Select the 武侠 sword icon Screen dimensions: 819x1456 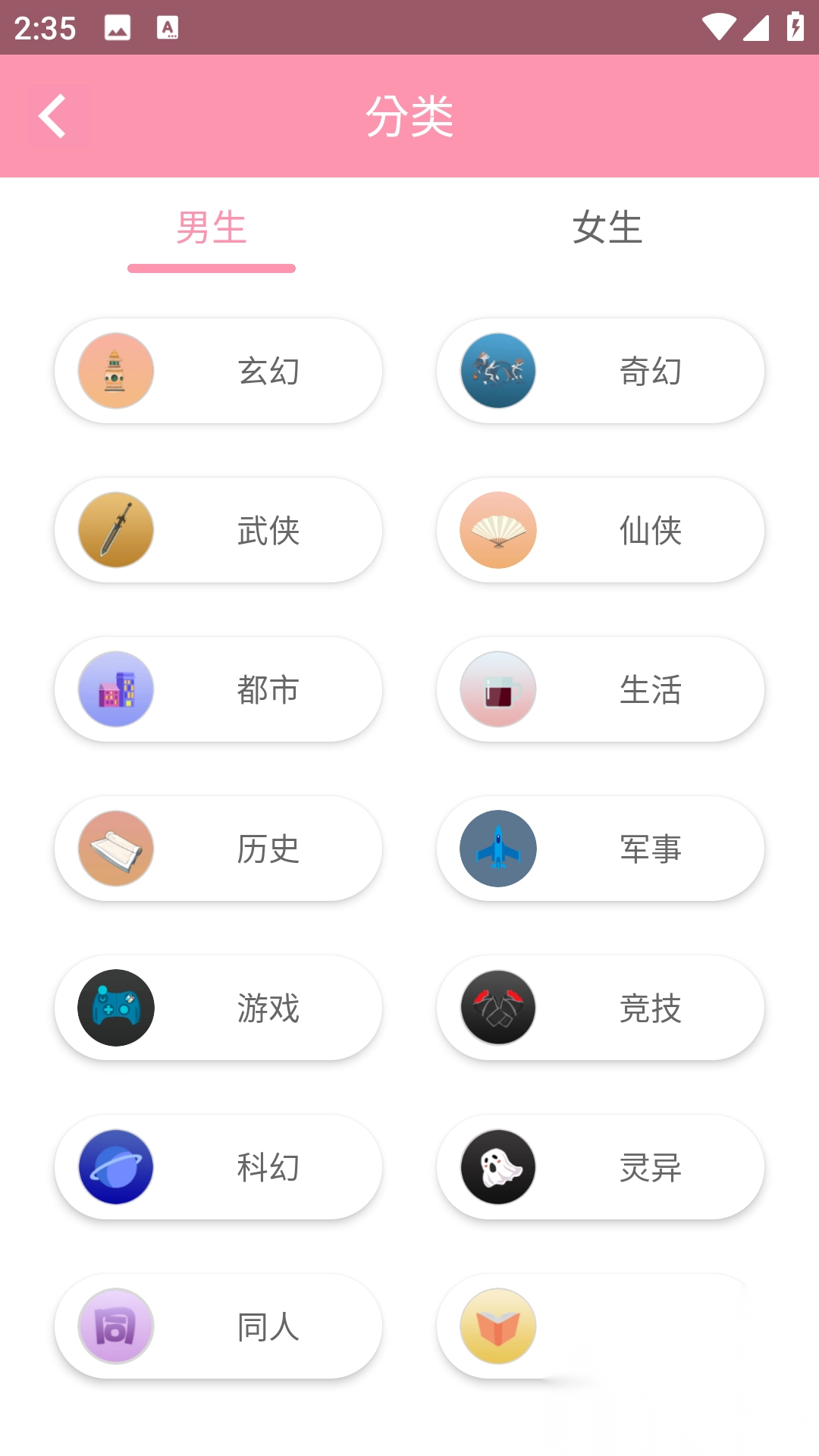tap(115, 530)
